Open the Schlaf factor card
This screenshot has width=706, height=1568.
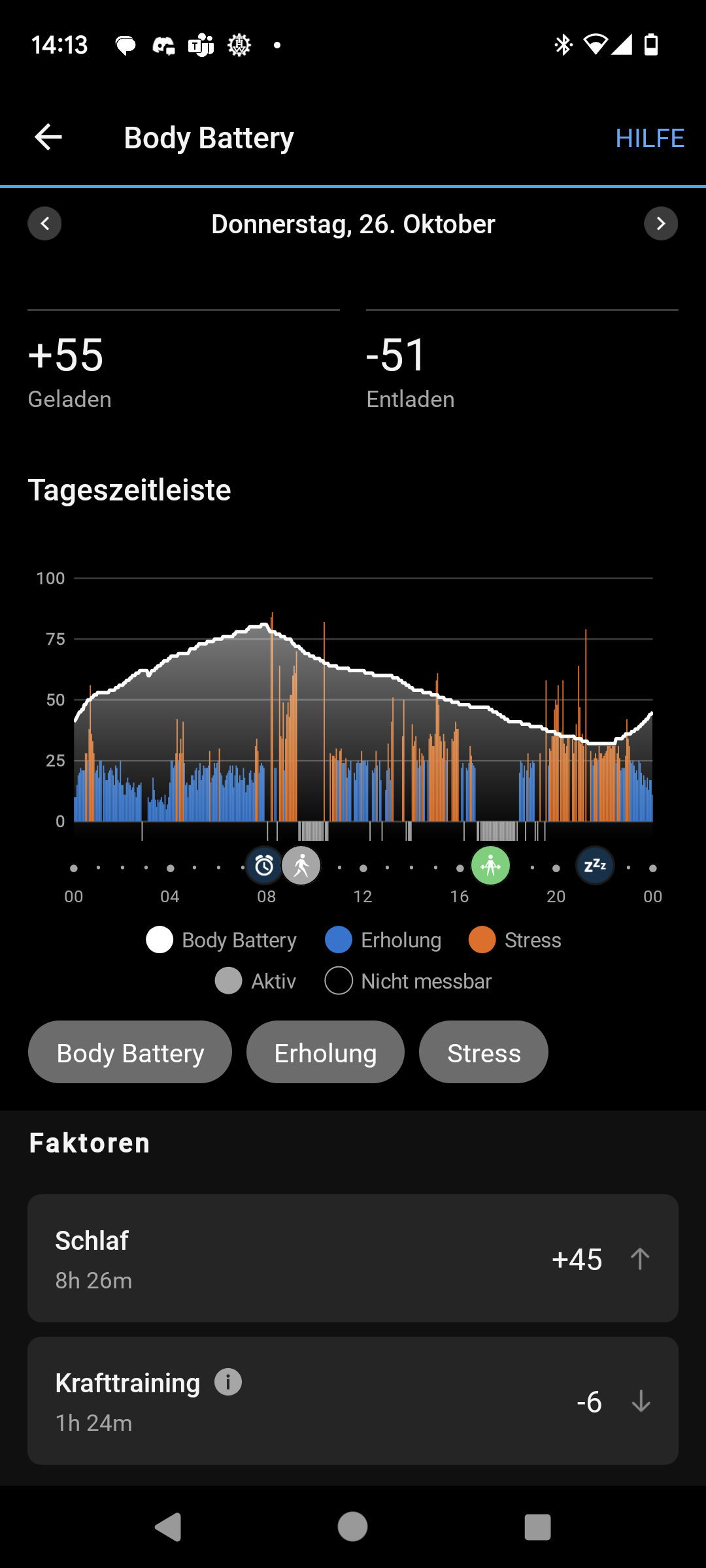pyautogui.click(x=353, y=1258)
